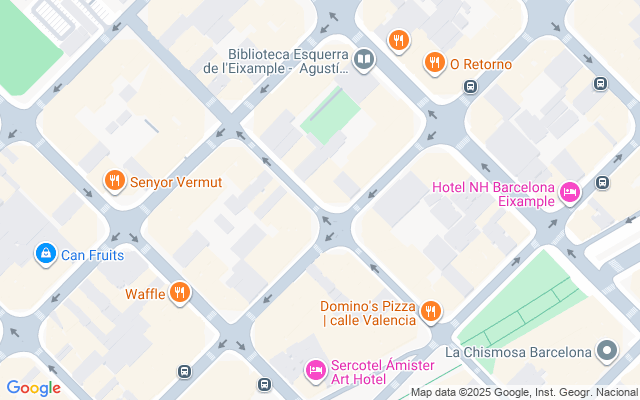The width and height of the screenshot is (640, 400).
Task: Select the O Retorno restaurant marker
Action: point(435,63)
